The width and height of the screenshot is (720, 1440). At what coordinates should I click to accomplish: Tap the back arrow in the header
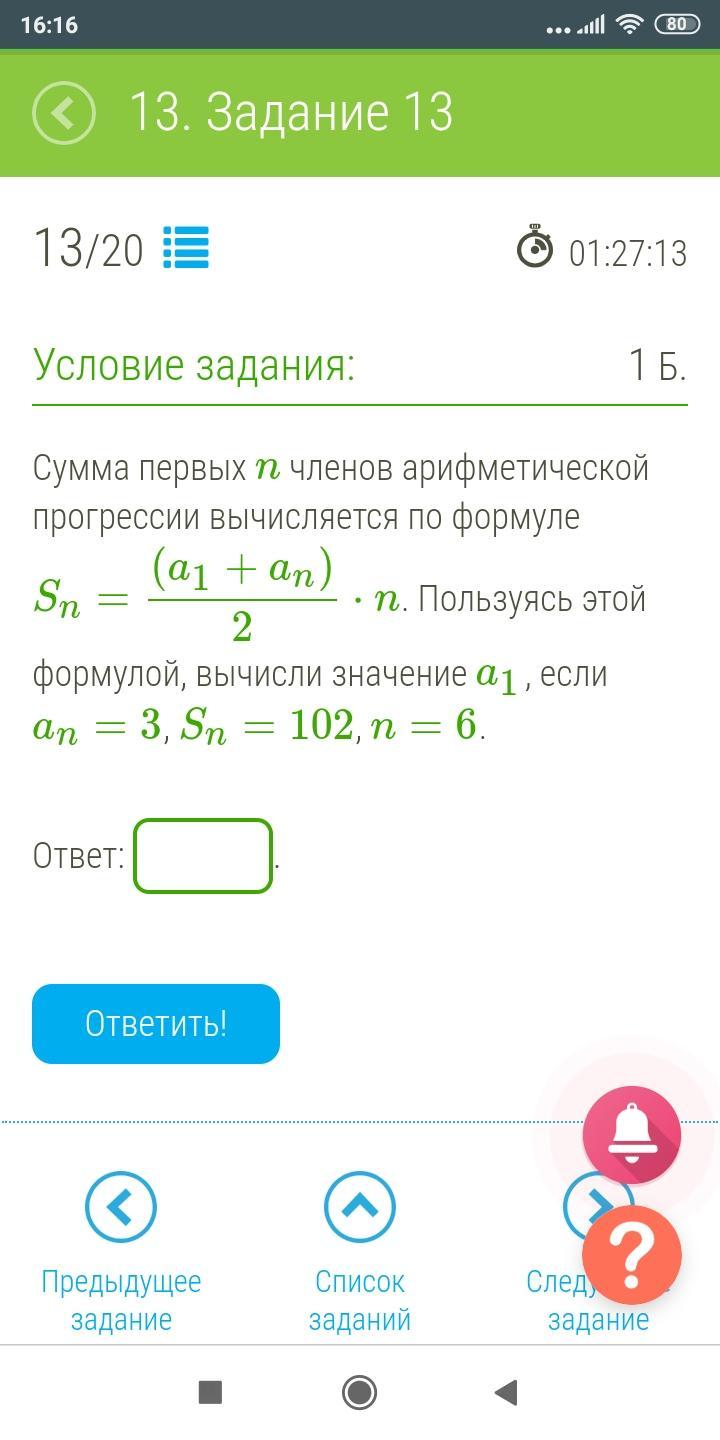64,113
